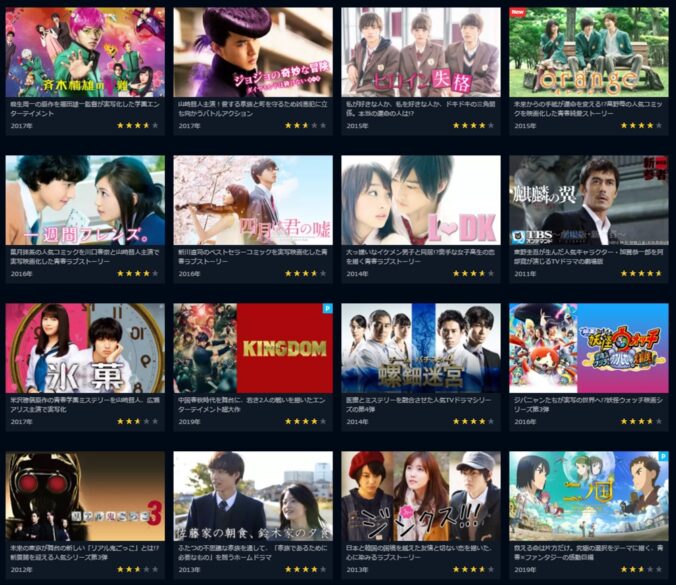Open the リアル鬼ごっこ3 tile
The height and width of the screenshot is (585, 676).
[x=85, y=496]
